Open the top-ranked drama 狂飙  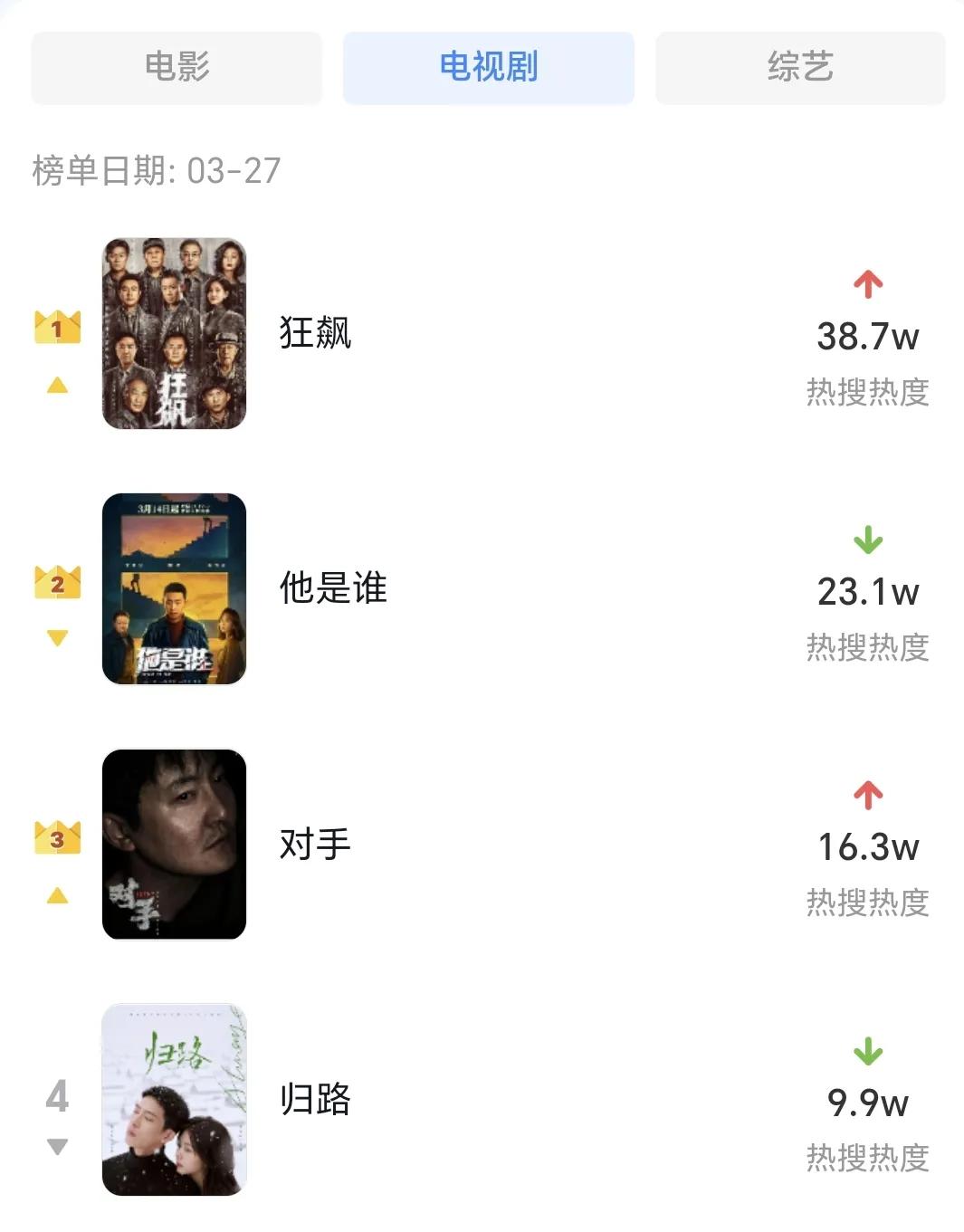(314, 333)
